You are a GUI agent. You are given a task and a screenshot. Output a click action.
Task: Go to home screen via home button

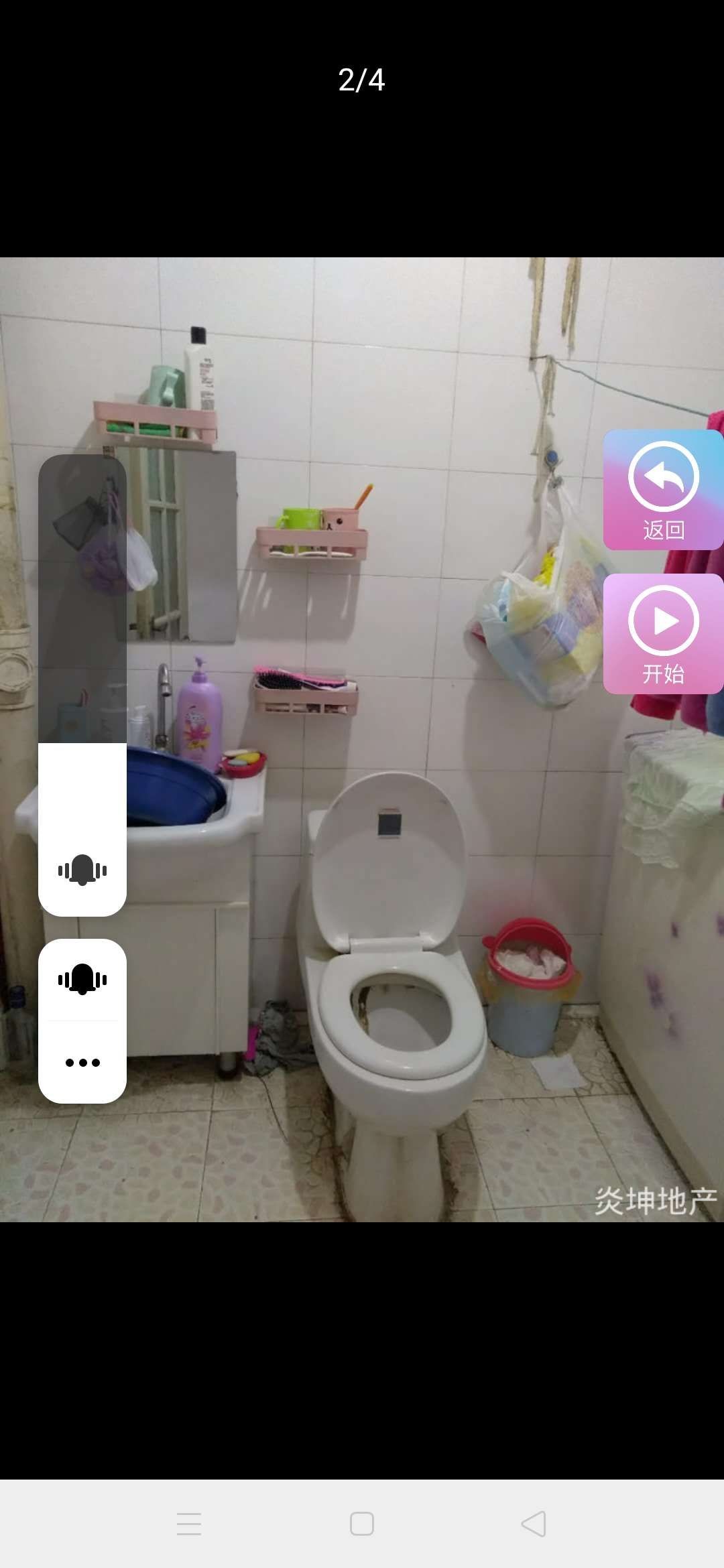(x=362, y=1523)
